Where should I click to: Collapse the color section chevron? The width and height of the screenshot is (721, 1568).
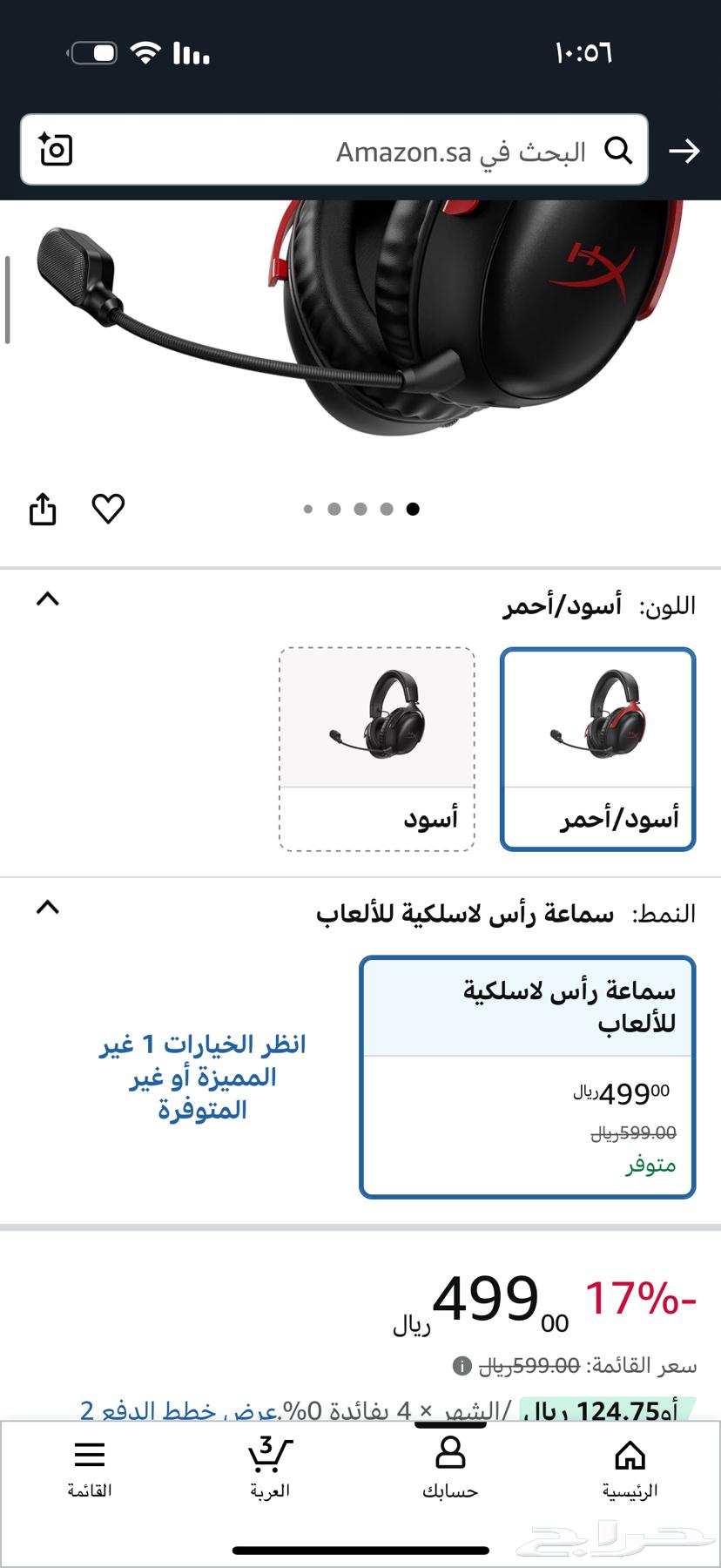48,599
